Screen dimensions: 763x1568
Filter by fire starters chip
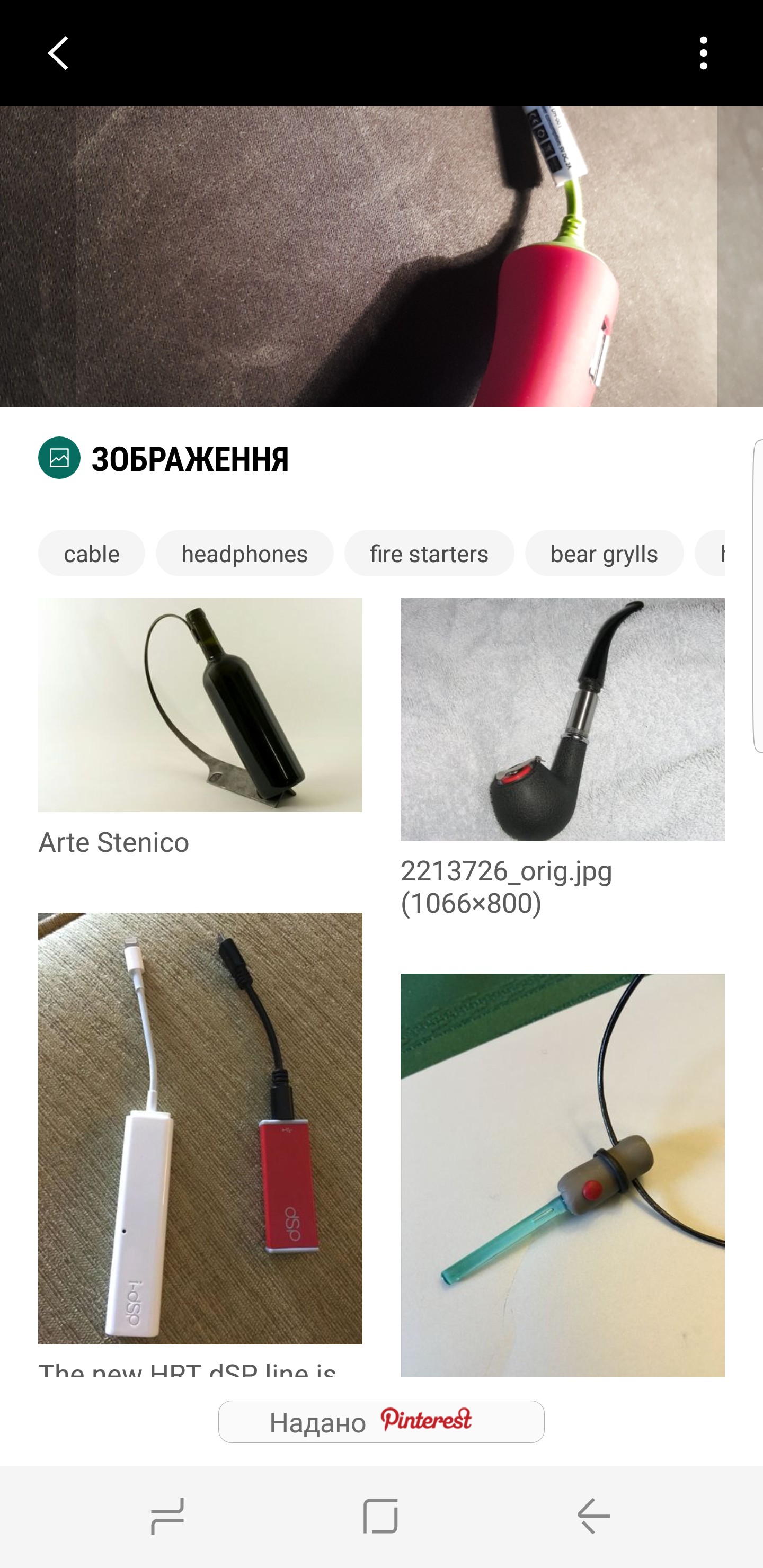click(x=429, y=554)
